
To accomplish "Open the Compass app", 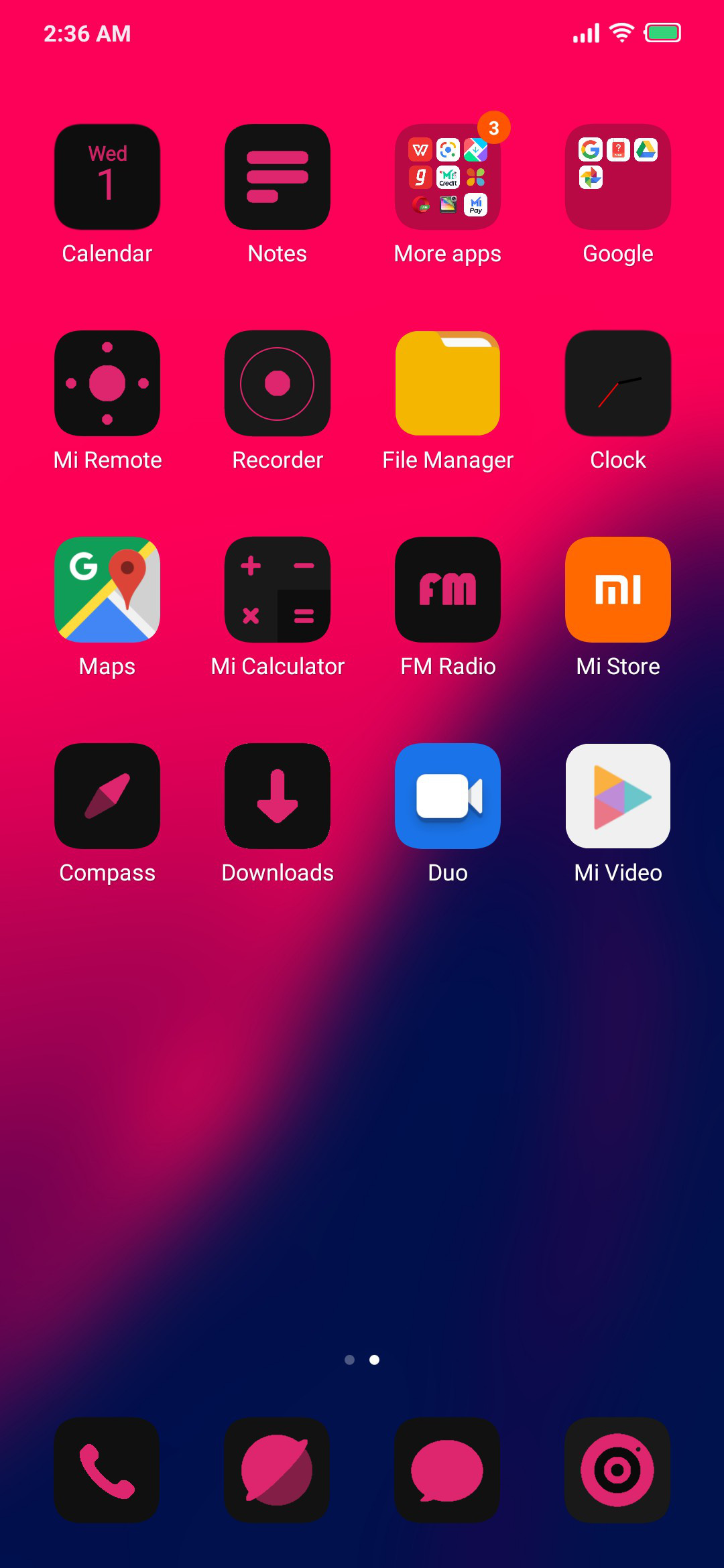I will point(107,796).
